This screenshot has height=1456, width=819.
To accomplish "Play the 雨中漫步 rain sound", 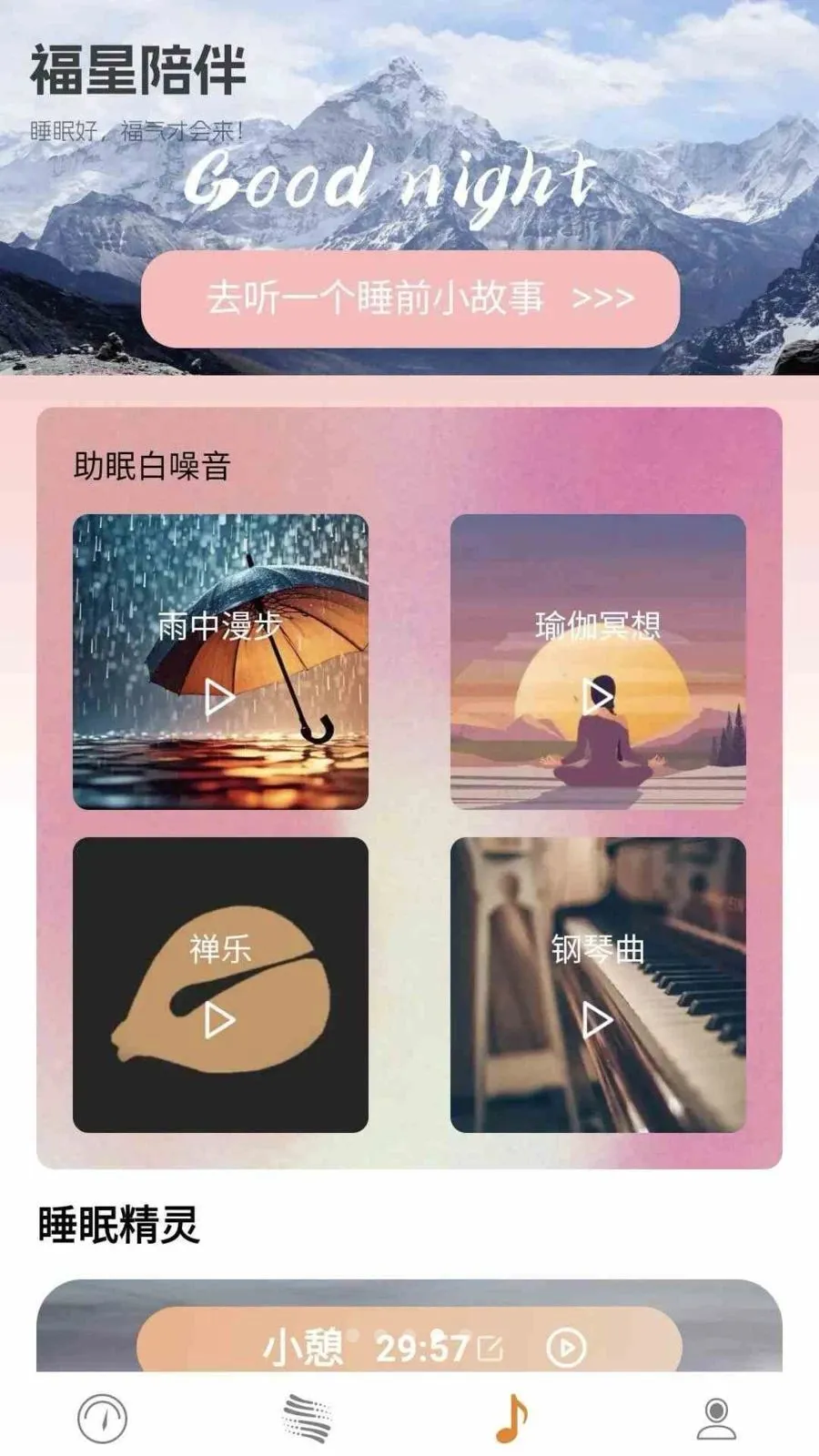I will click(219, 698).
